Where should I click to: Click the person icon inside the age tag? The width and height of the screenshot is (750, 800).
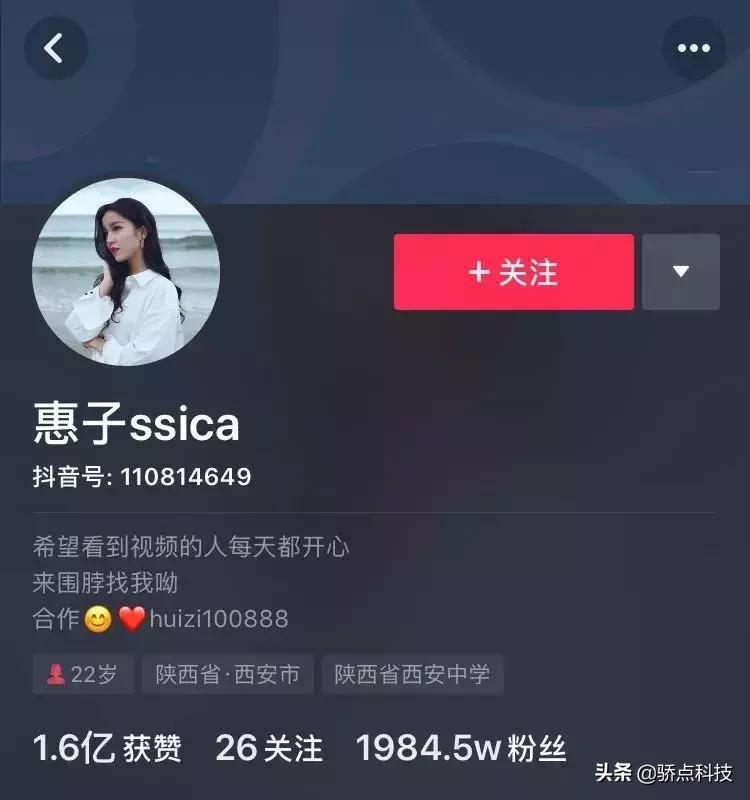(55, 673)
